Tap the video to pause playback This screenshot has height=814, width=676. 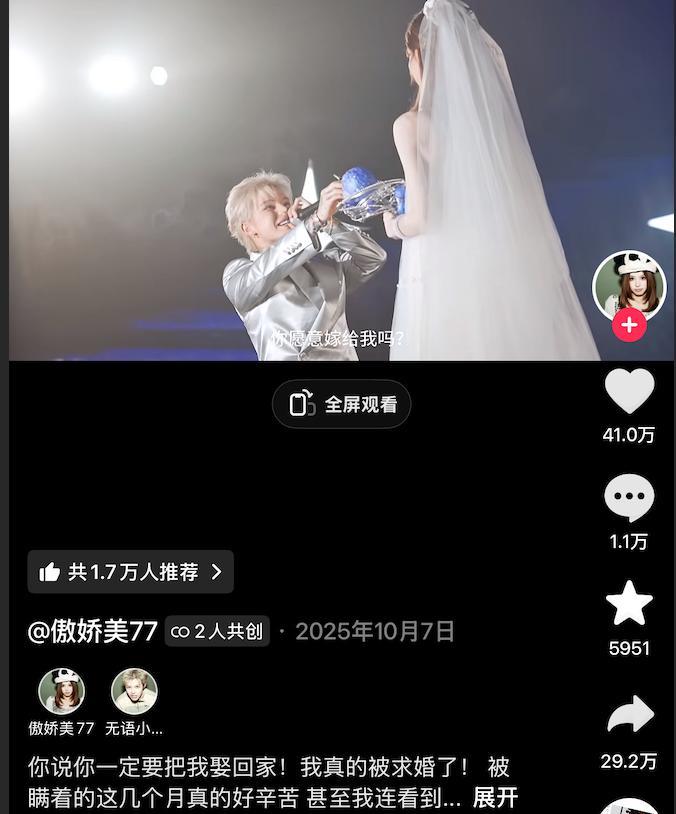[300, 180]
